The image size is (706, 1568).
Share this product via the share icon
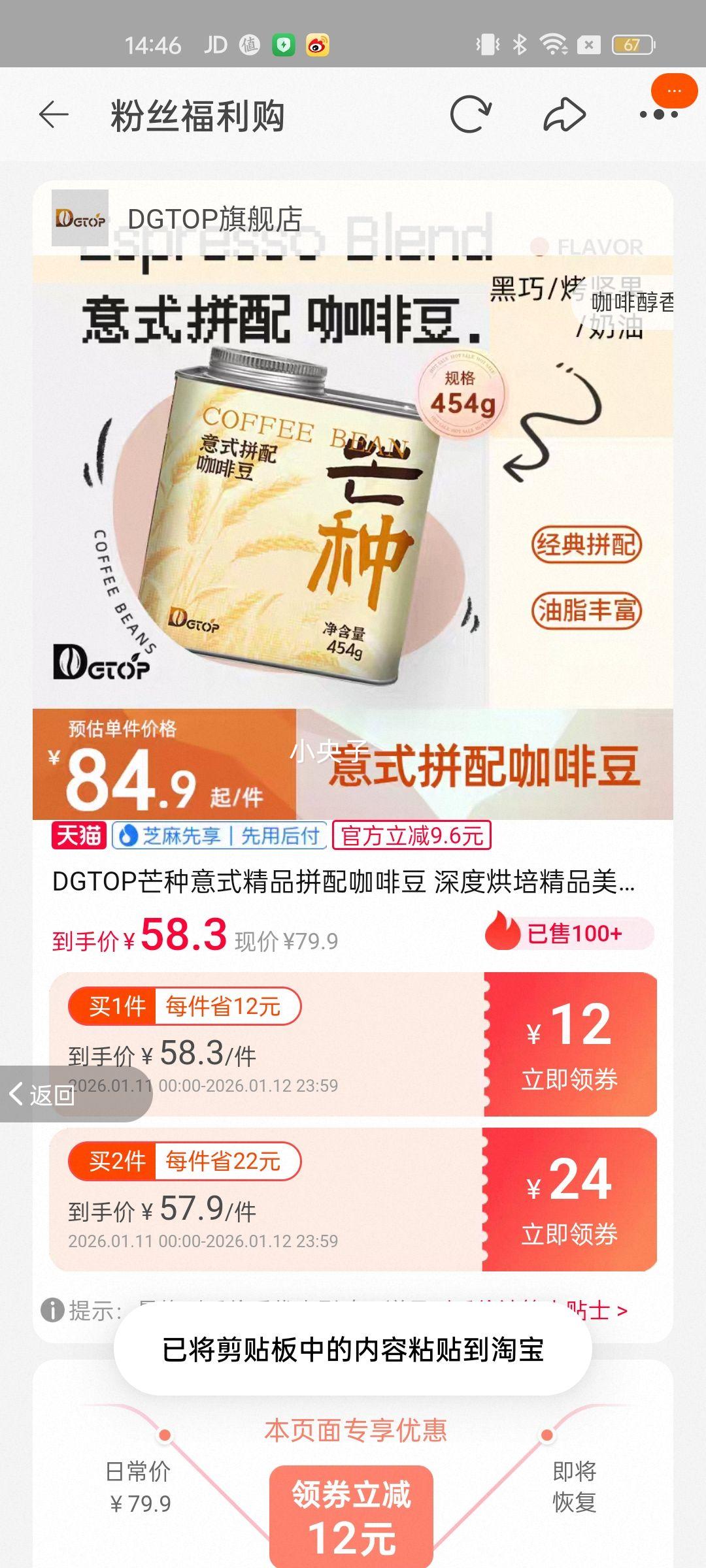(563, 114)
